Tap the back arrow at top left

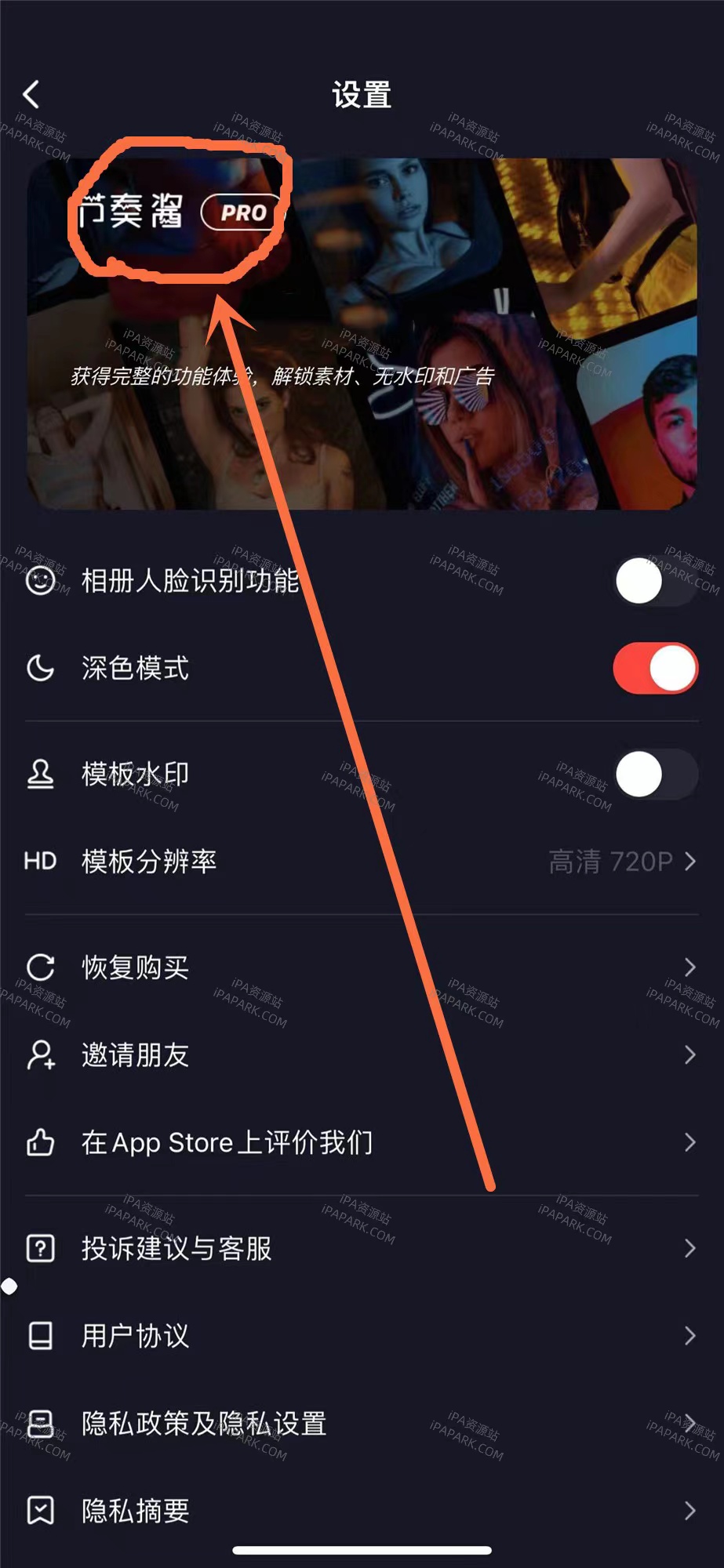pyautogui.click(x=31, y=93)
